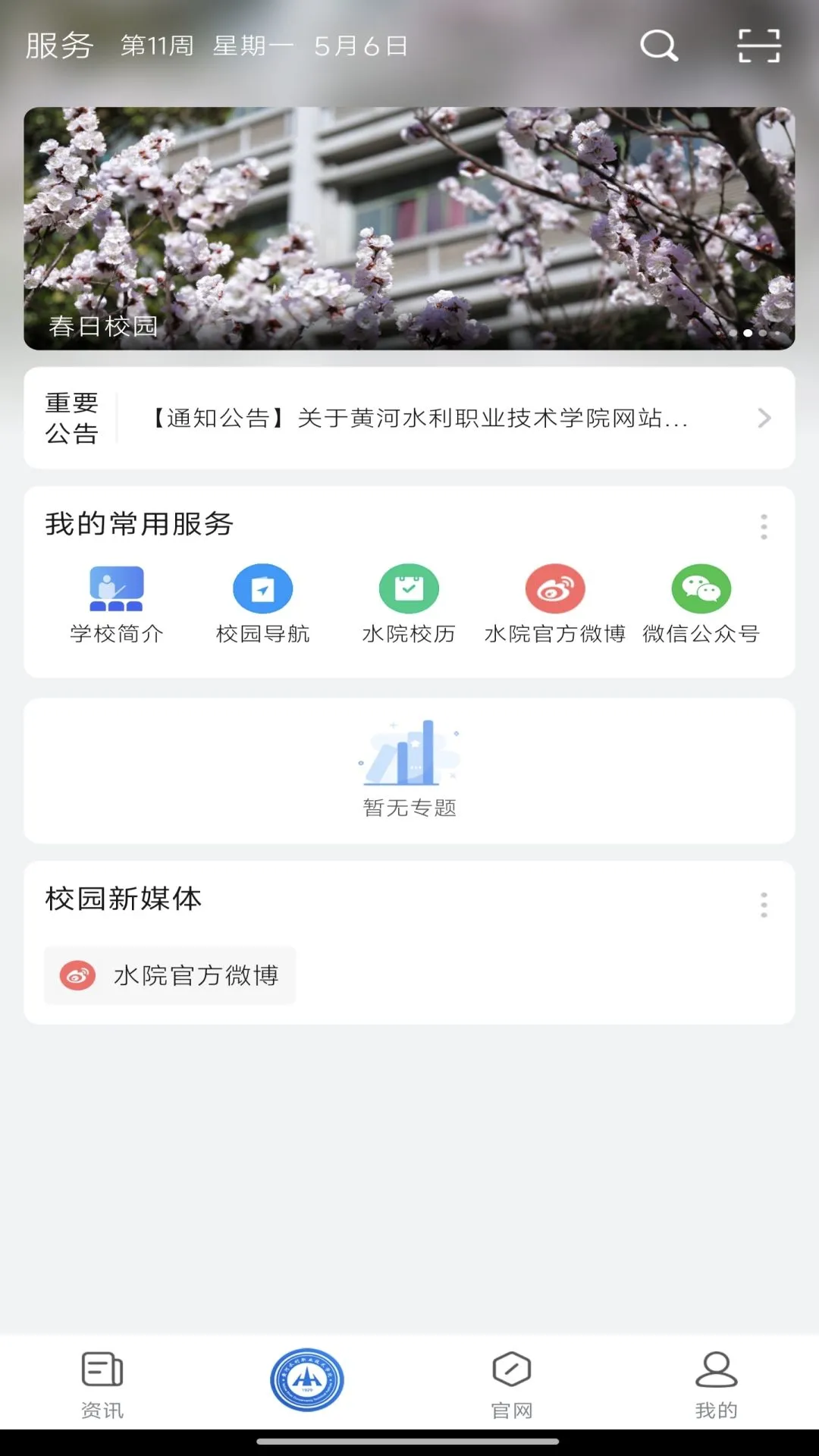Open more options for 我的常用服务
The width and height of the screenshot is (819, 1456).
tap(764, 526)
